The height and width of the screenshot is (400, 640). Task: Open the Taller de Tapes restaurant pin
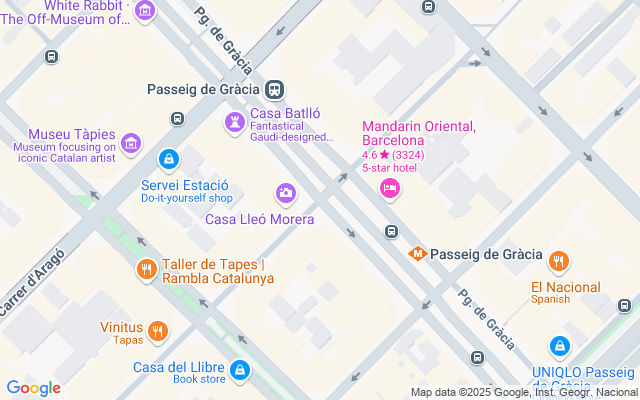click(x=146, y=269)
